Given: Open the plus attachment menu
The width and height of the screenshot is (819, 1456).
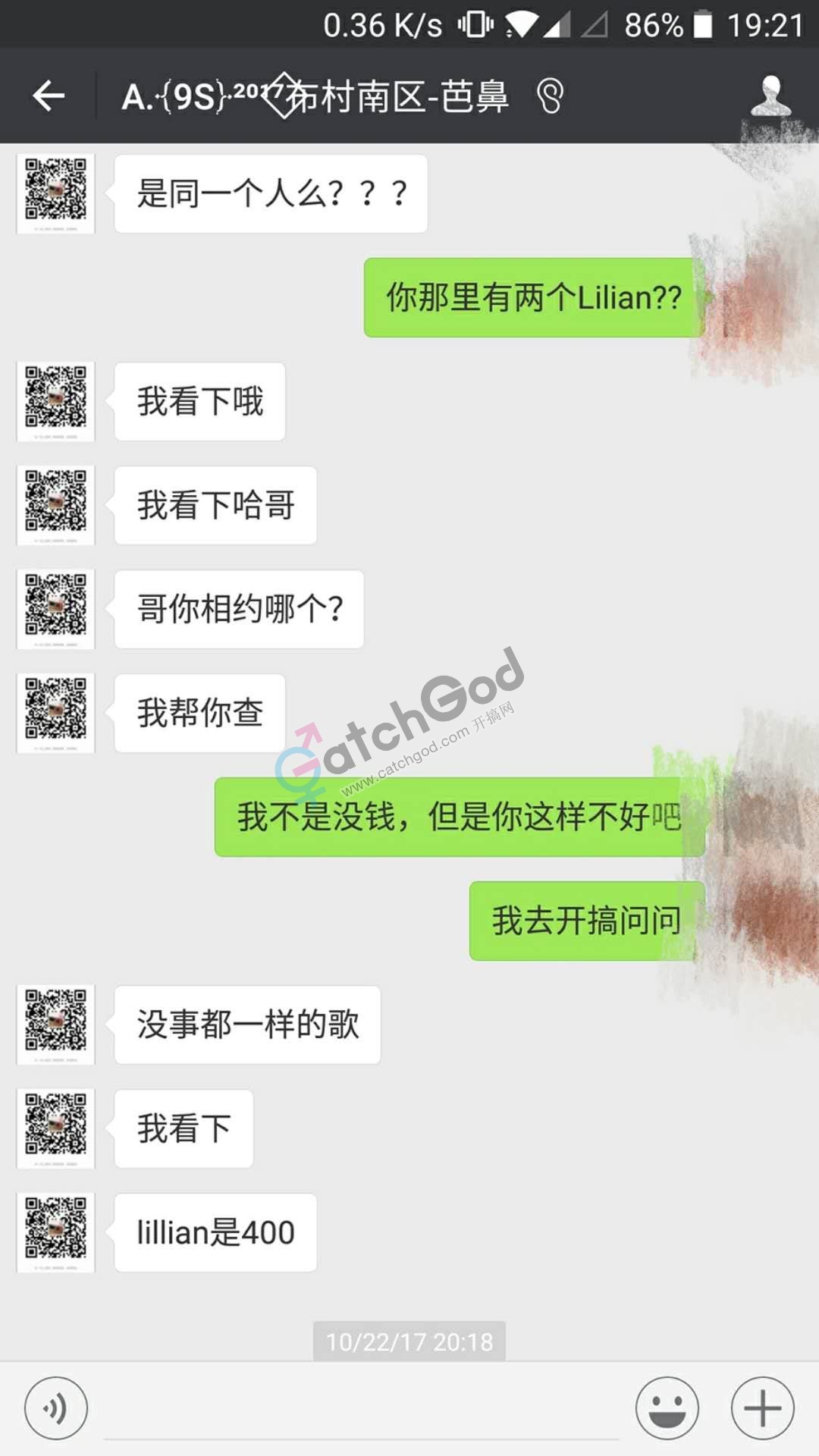Looking at the screenshot, I should click(762, 1408).
